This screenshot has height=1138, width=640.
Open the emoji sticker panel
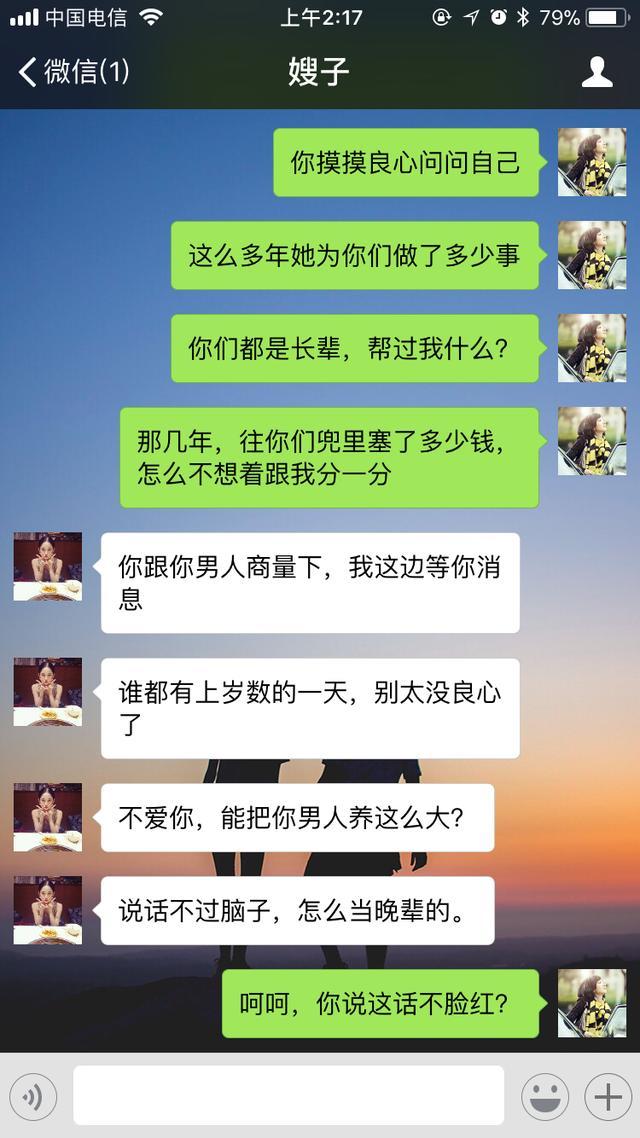(545, 1097)
